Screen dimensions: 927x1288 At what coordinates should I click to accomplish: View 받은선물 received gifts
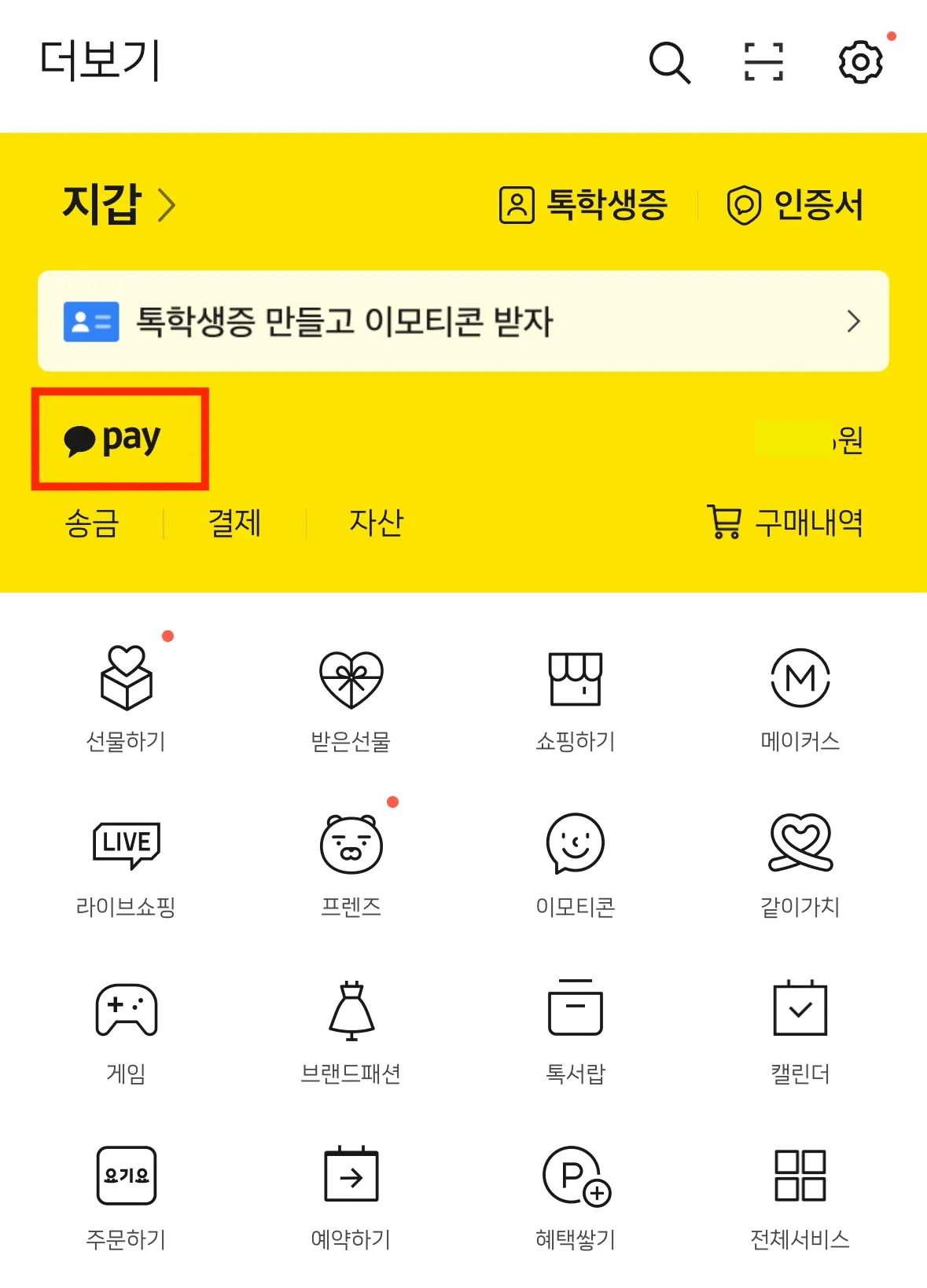(x=351, y=695)
